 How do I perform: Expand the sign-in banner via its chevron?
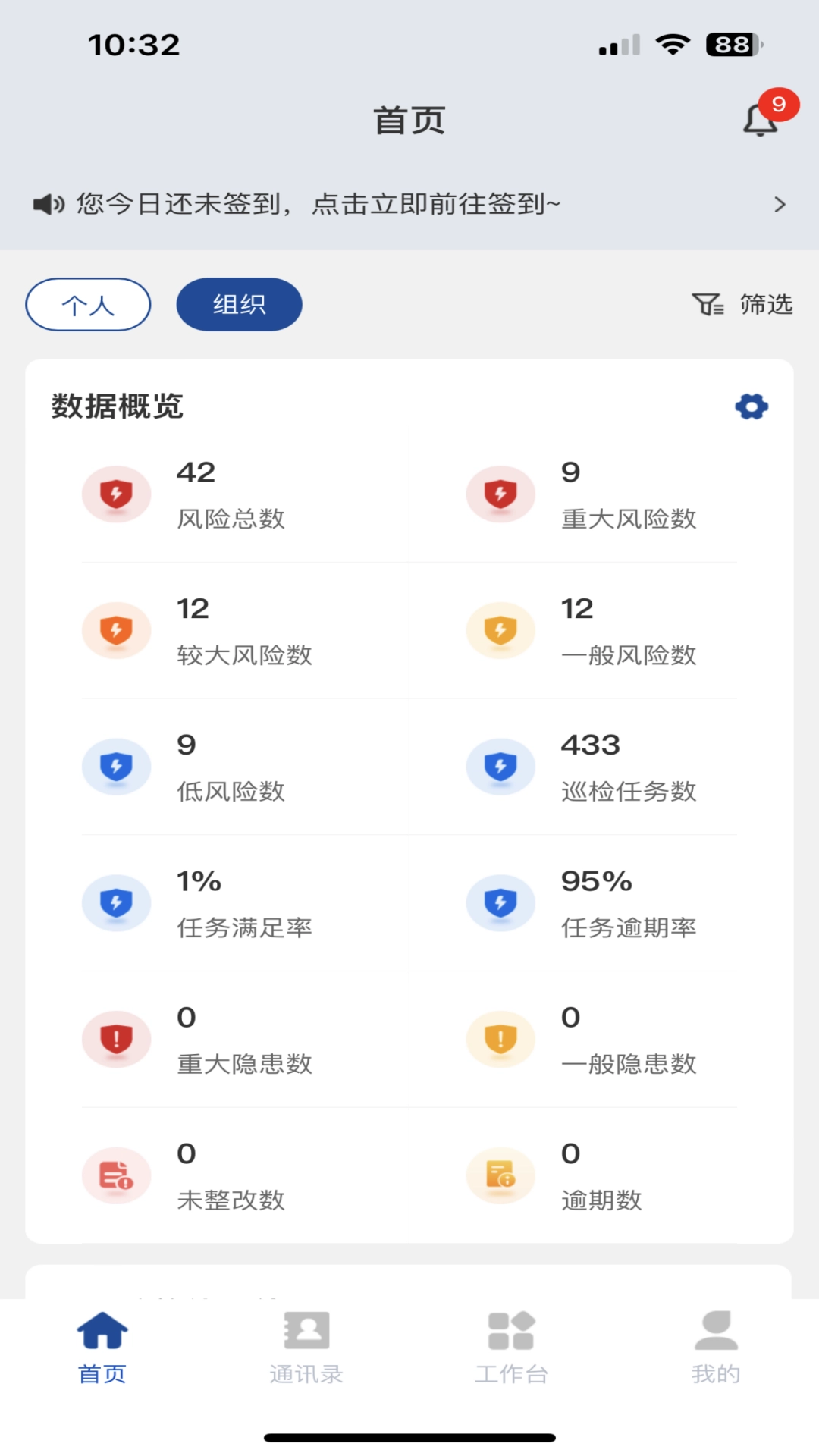[x=778, y=204]
